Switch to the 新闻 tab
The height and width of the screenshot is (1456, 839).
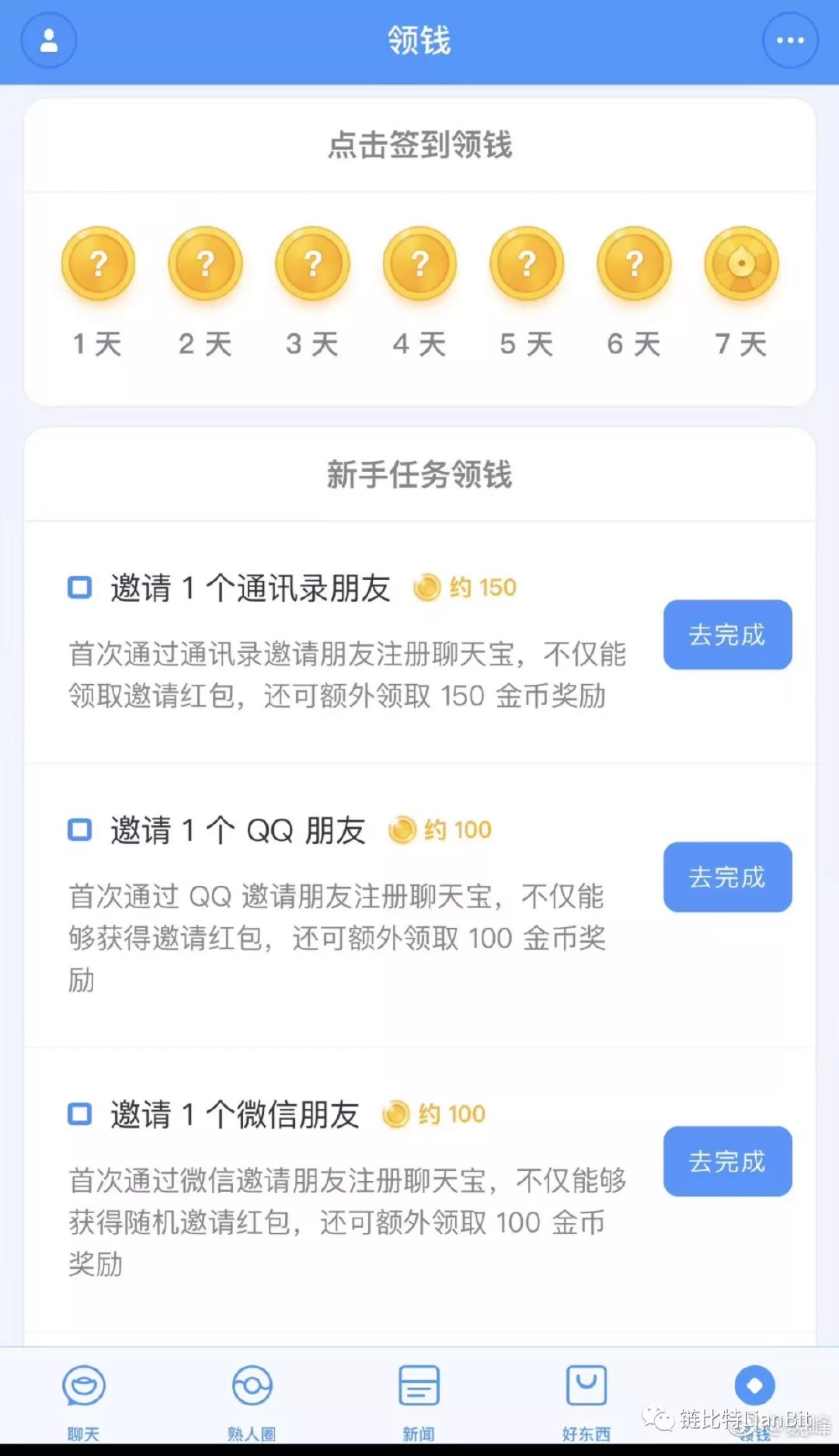[419, 1402]
